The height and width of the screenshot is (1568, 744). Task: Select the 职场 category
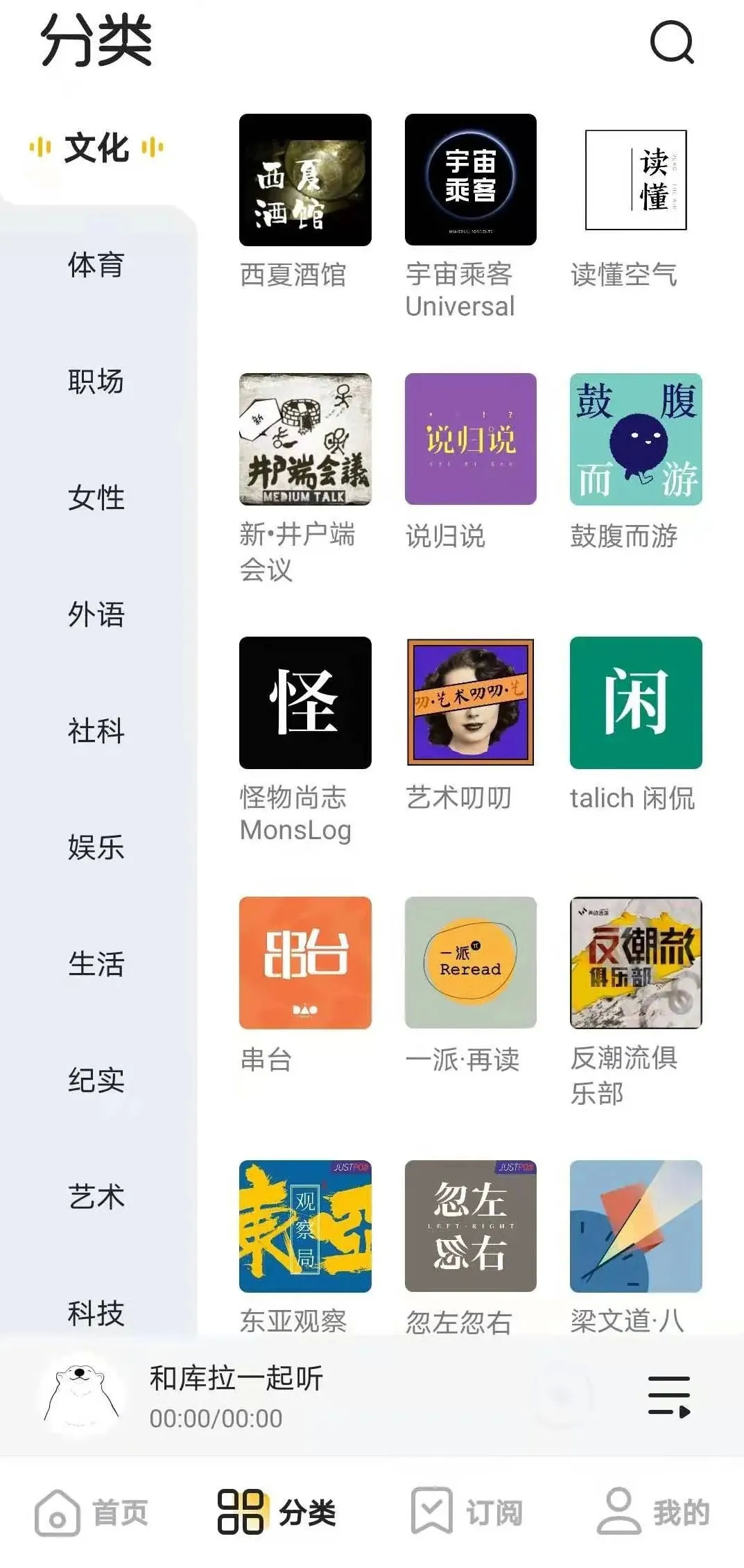(96, 381)
